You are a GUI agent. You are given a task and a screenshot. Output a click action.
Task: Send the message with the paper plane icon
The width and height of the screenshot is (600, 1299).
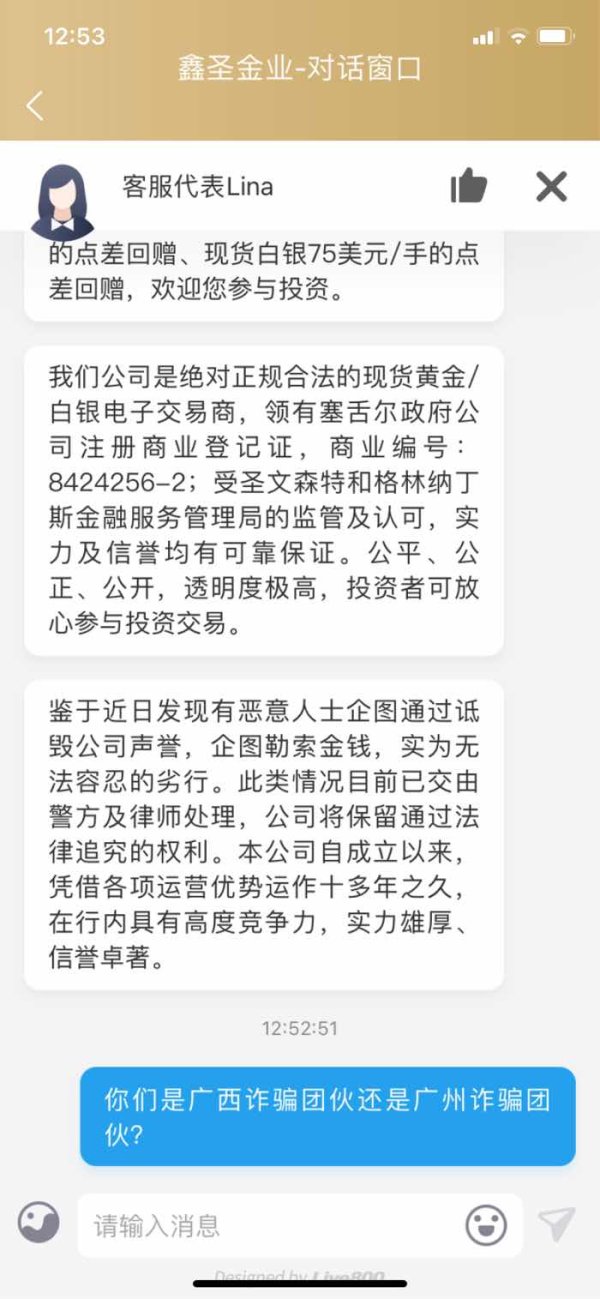[556, 1225]
